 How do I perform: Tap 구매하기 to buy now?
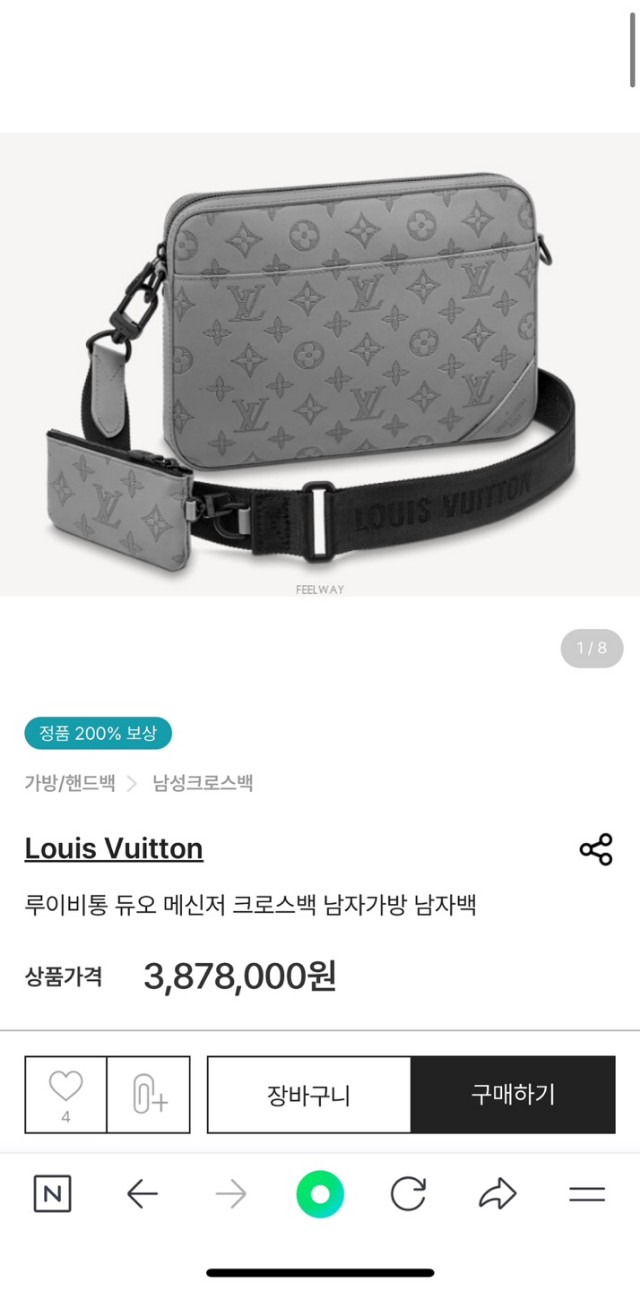[513, 1095]
